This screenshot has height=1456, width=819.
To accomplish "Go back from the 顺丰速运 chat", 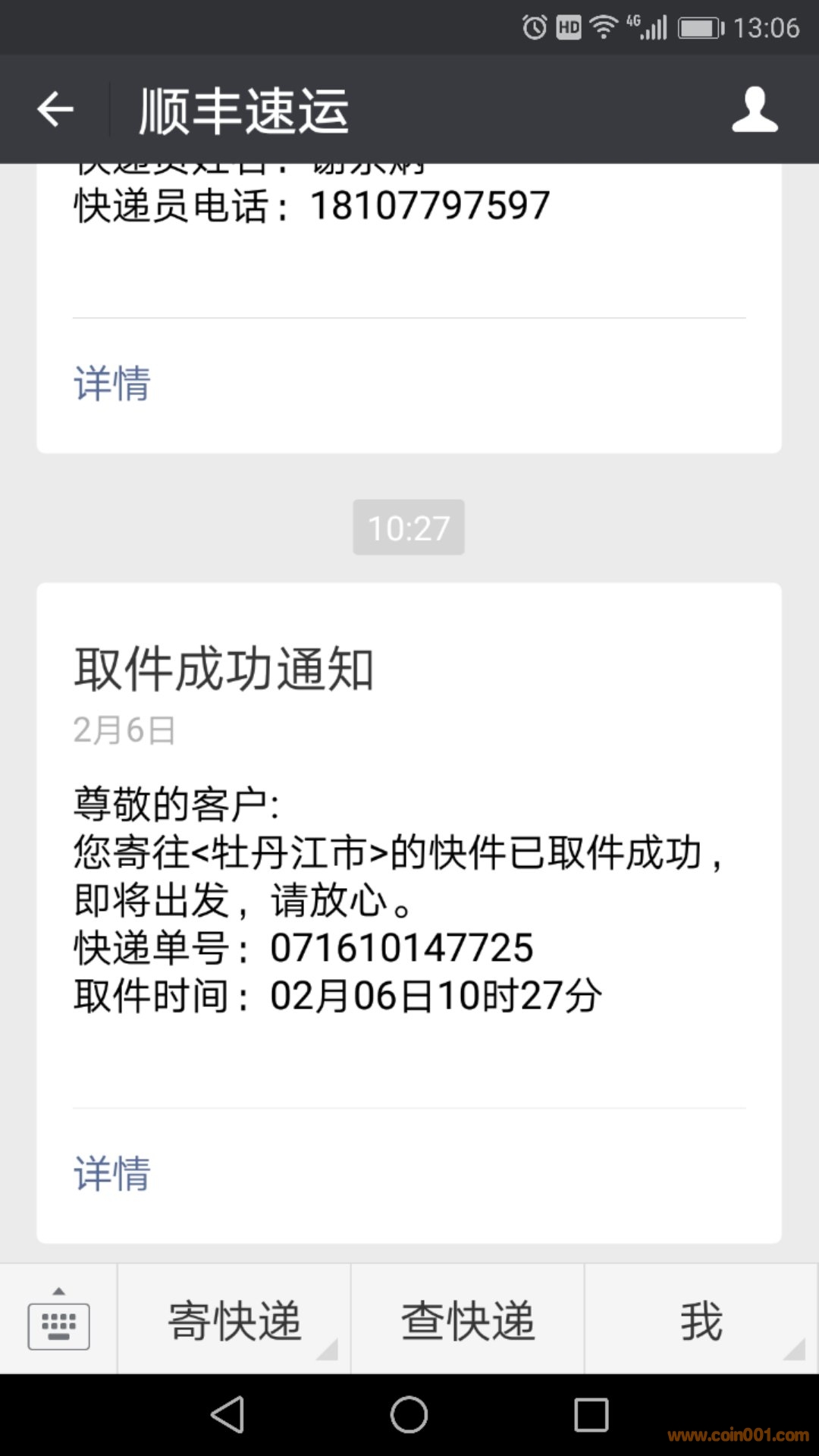I will 55,111.
